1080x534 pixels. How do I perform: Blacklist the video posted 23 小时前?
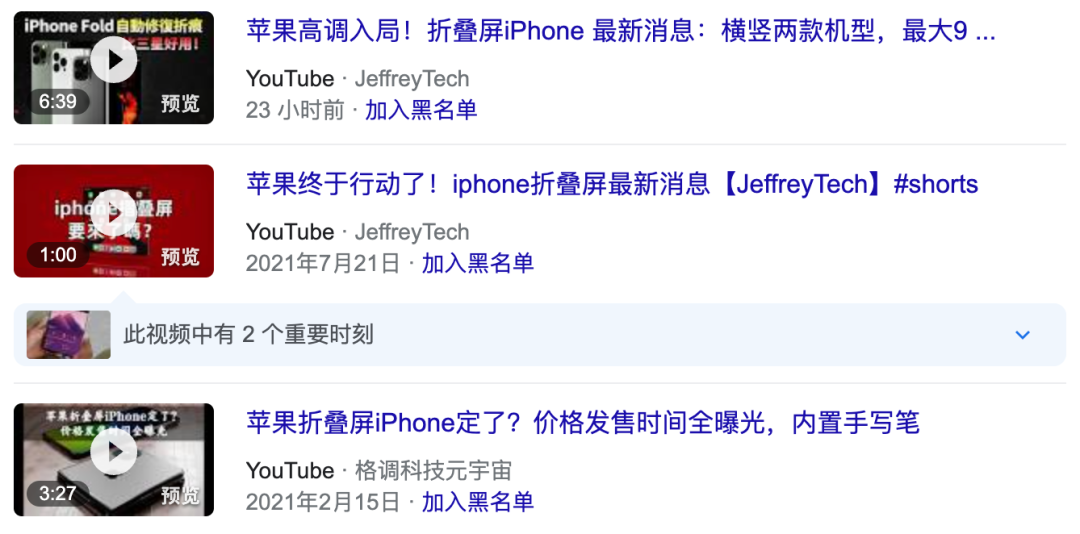421,110
